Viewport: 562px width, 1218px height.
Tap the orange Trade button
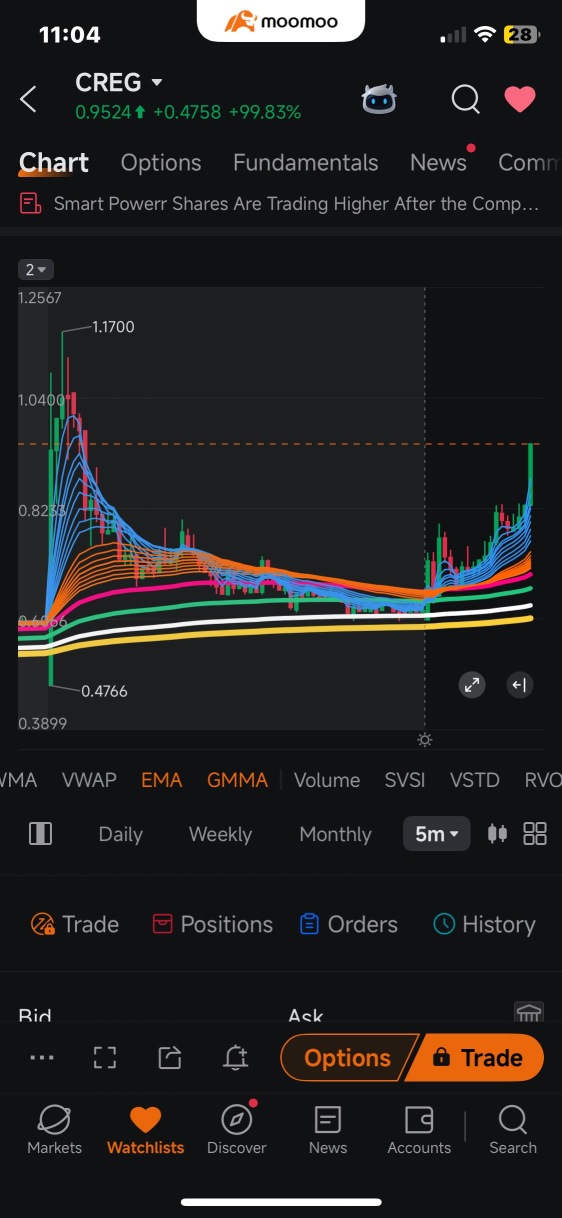click(x=478, y=1058)
